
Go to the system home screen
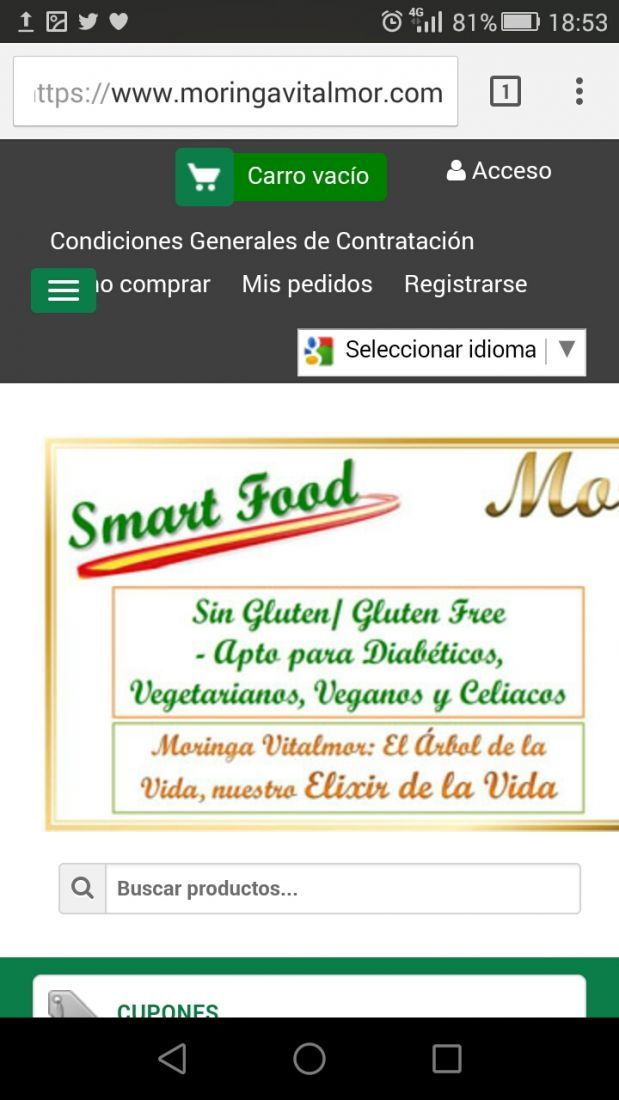(310, 1058)
